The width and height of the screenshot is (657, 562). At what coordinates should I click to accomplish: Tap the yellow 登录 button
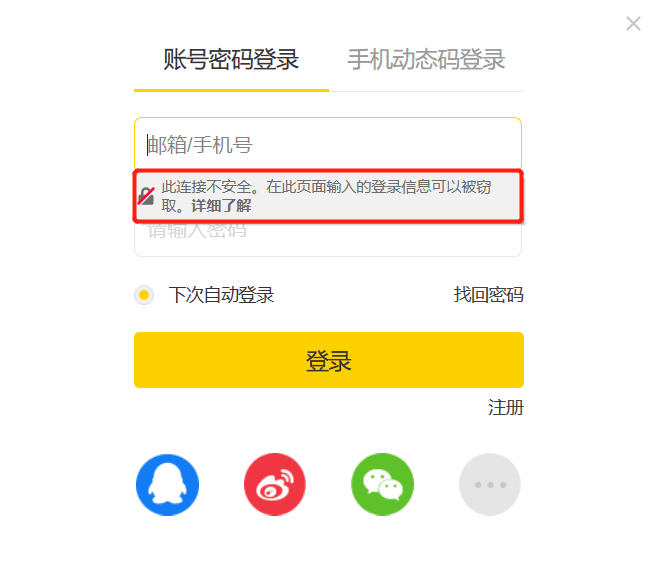pos(328,360)
